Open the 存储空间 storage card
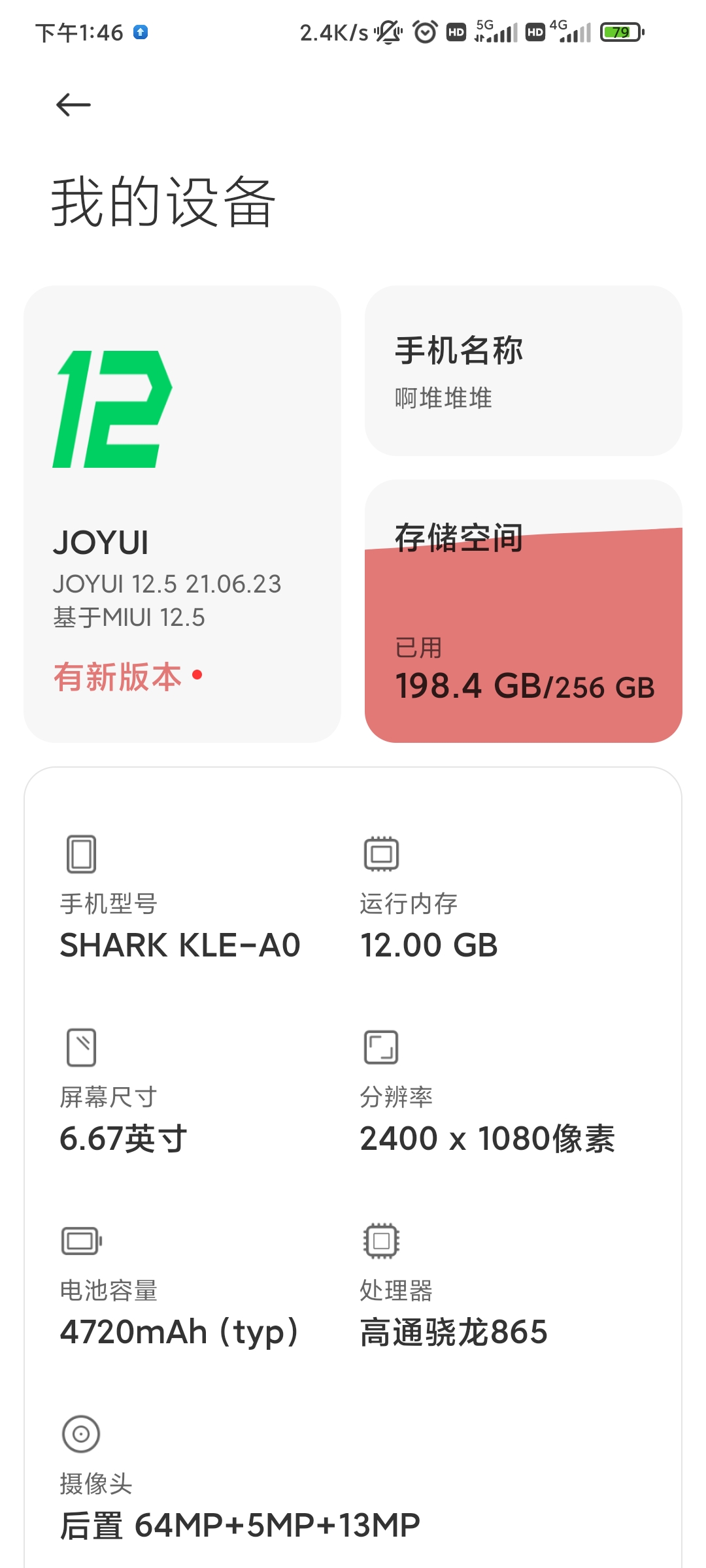Screen dimensions: 706x1568 [x=523, y=611]
